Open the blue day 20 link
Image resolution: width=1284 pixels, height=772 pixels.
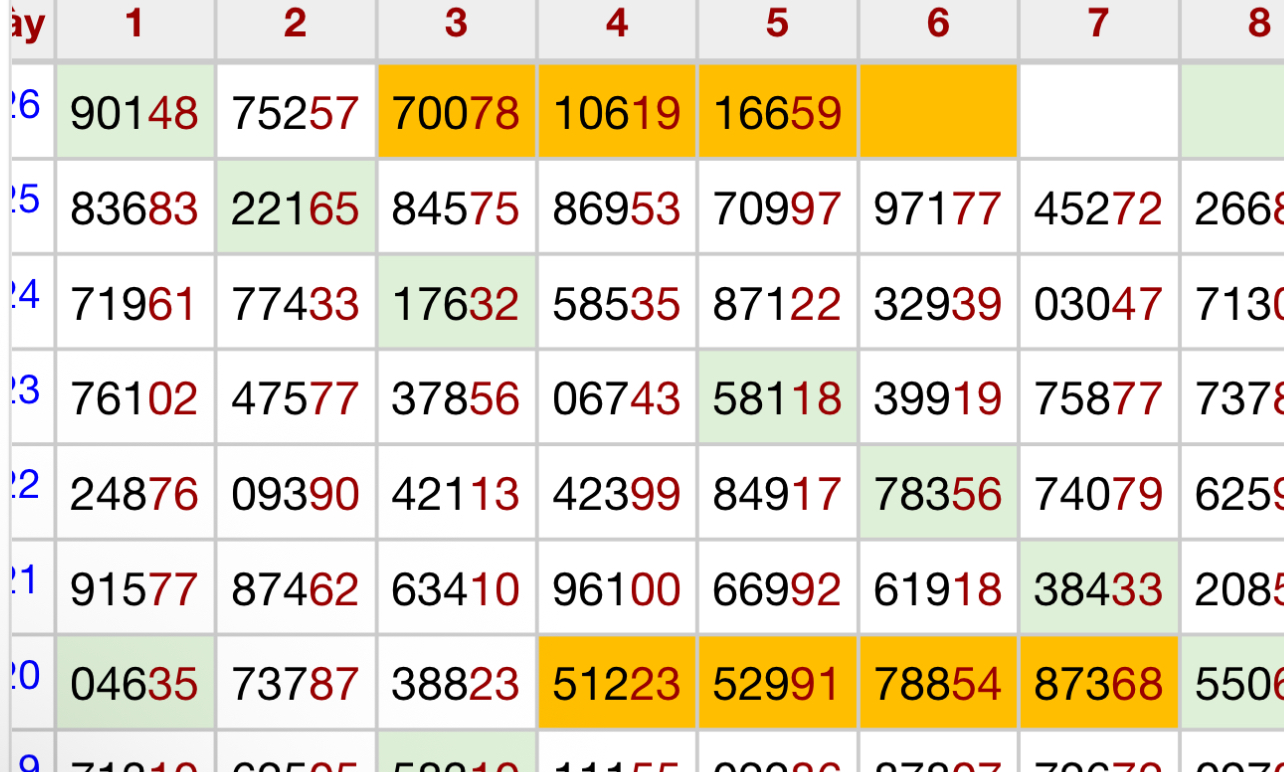[x=26, y=676]
